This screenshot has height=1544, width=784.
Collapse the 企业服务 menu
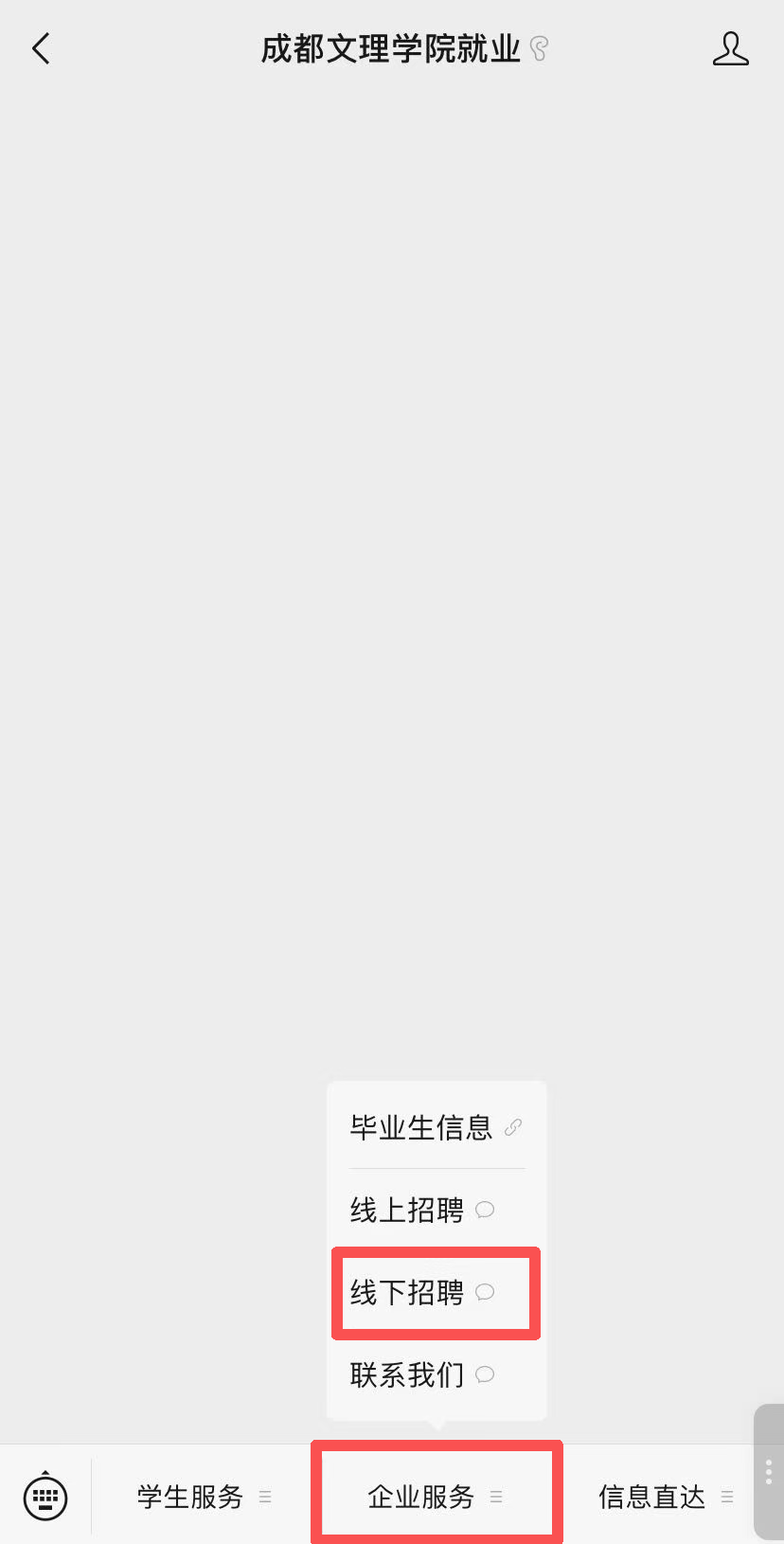[x=436, y=1497]
